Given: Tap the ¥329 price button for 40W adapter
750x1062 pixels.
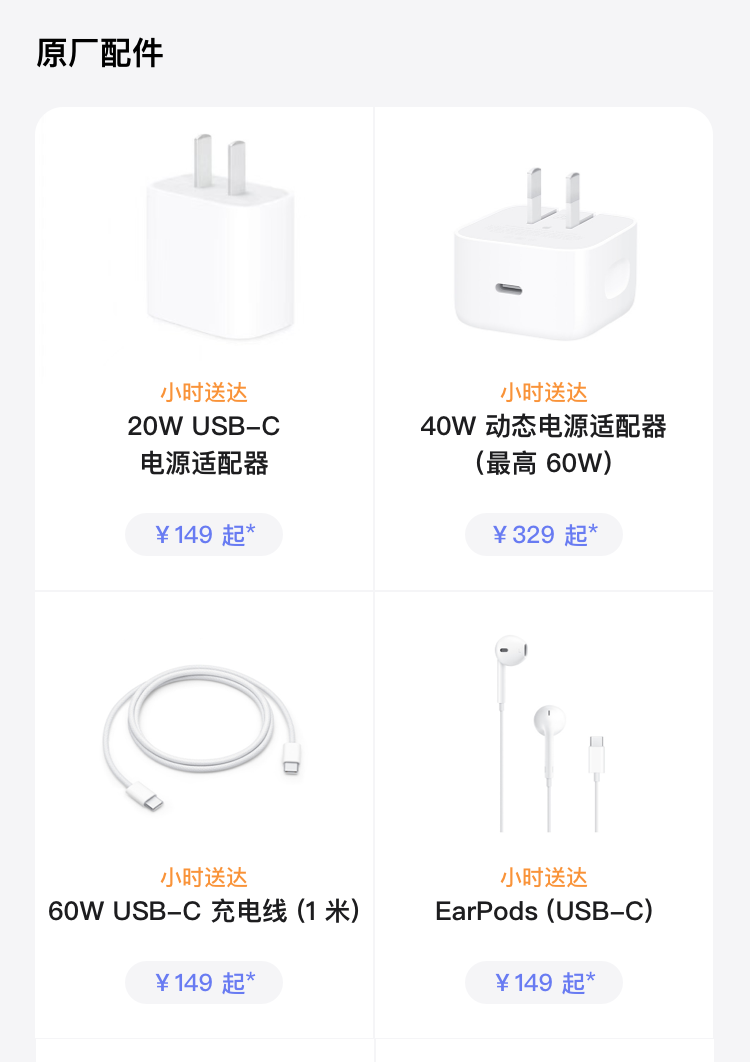Looking at the screenshot, I should 544,535.
